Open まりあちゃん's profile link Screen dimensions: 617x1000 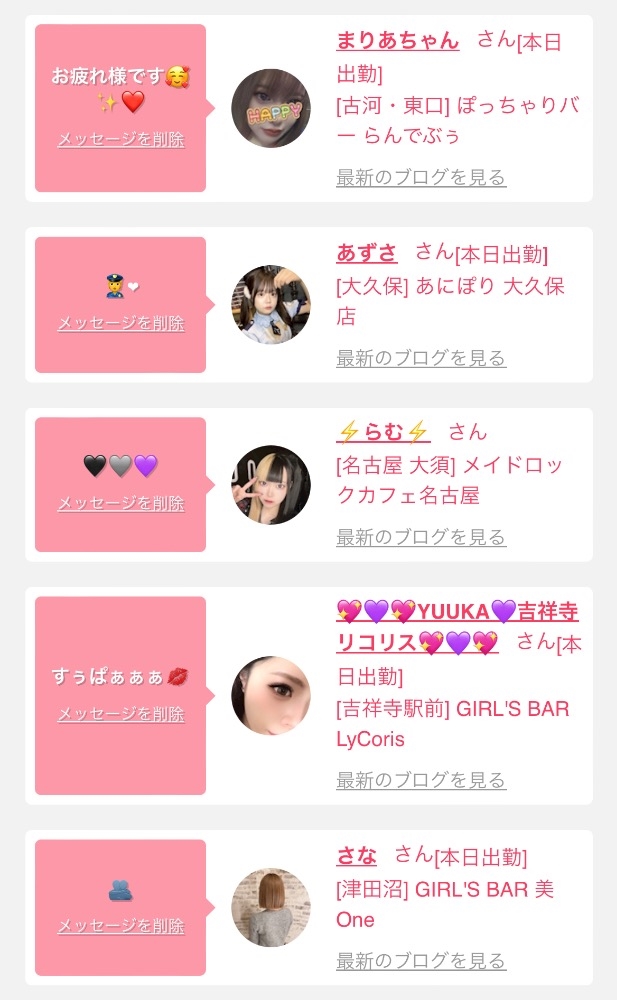pyautogui.click(x=398, y=40)
